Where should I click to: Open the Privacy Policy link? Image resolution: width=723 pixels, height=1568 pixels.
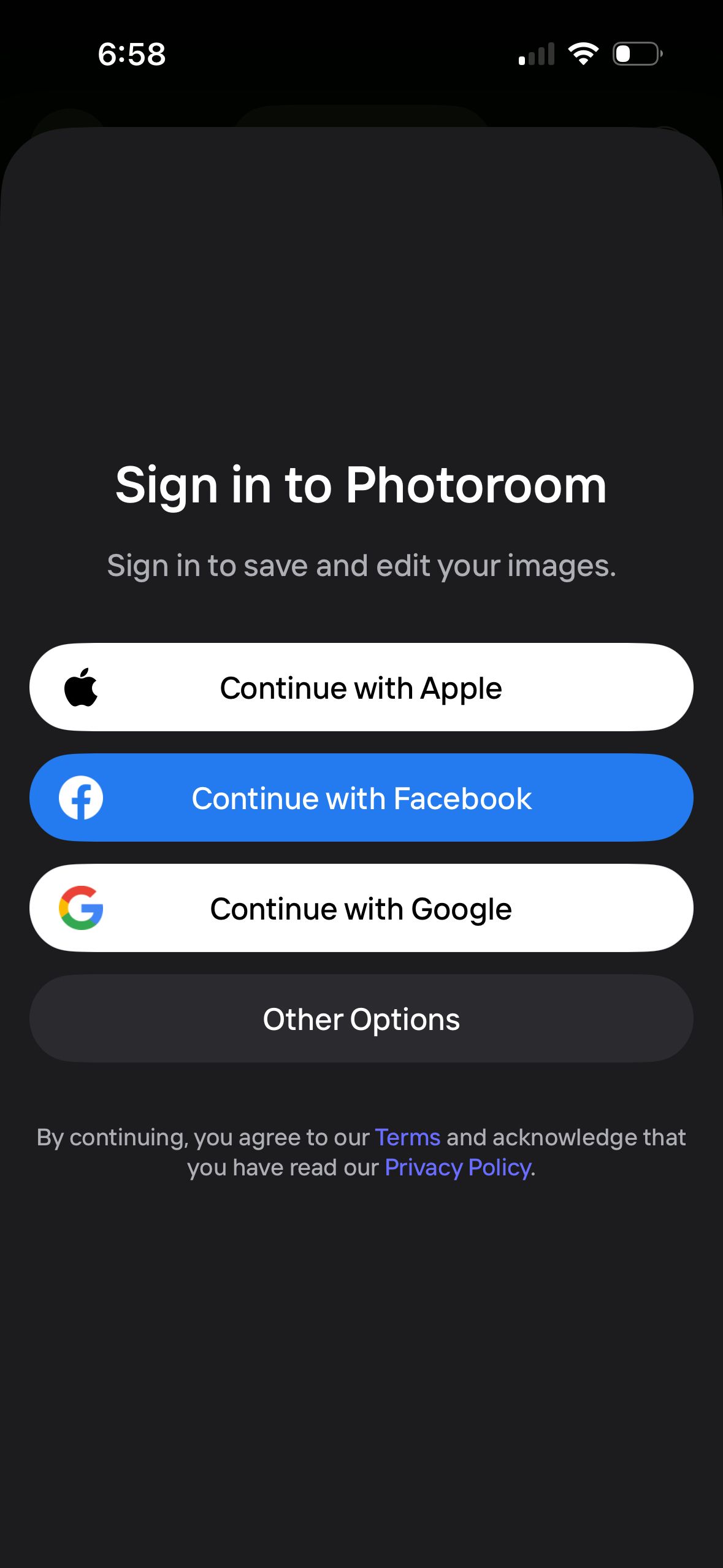(x=457, y=1166)
